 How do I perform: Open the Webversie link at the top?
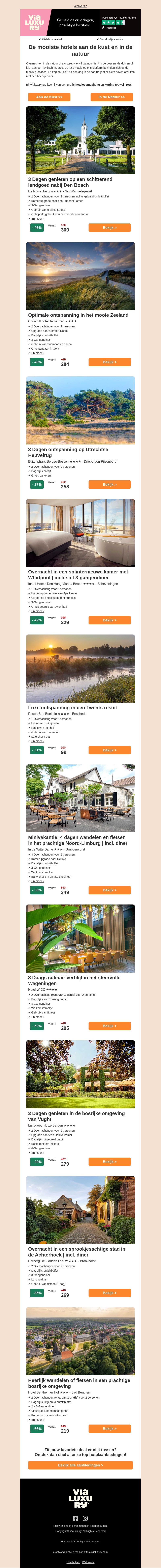coord(80,5)
